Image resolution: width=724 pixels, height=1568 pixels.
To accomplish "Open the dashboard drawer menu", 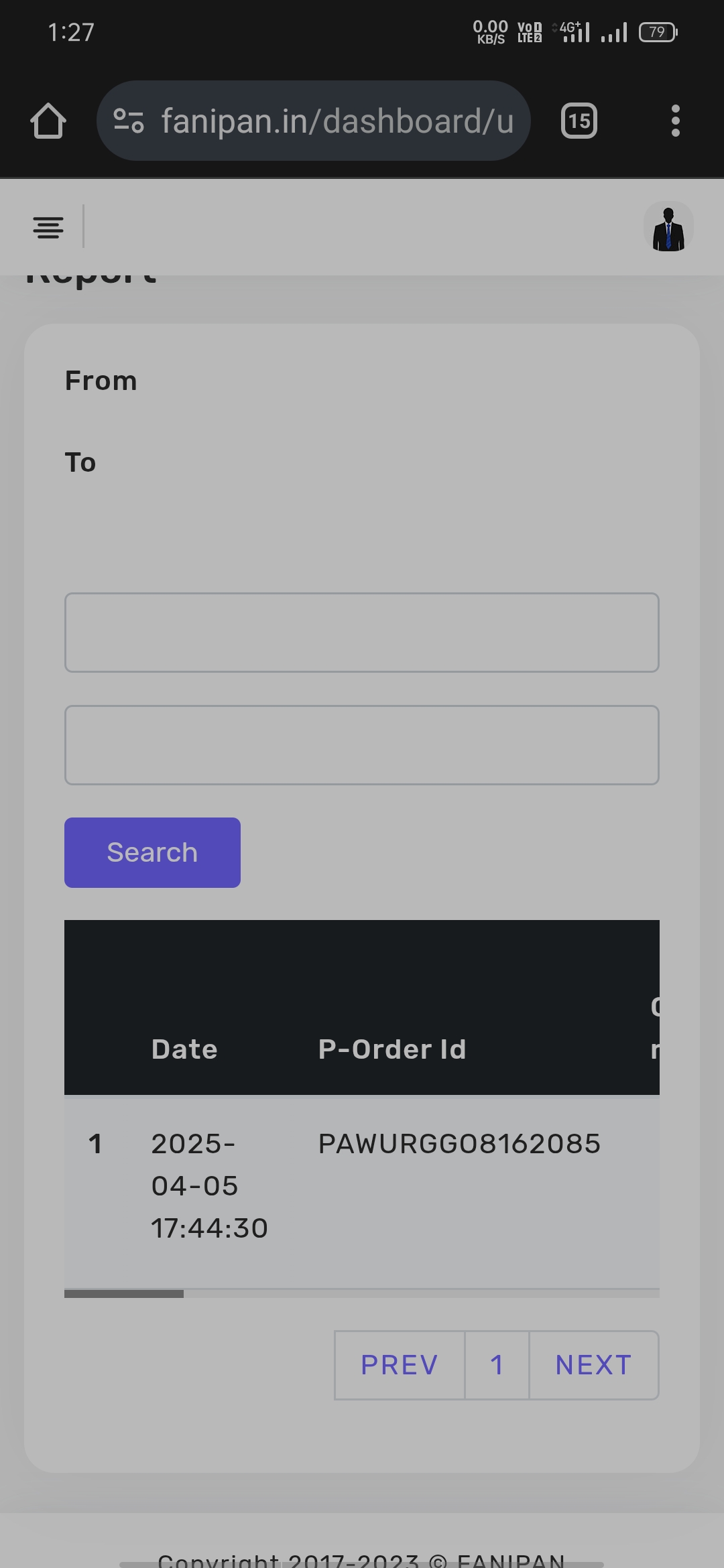I will [48, 228].
